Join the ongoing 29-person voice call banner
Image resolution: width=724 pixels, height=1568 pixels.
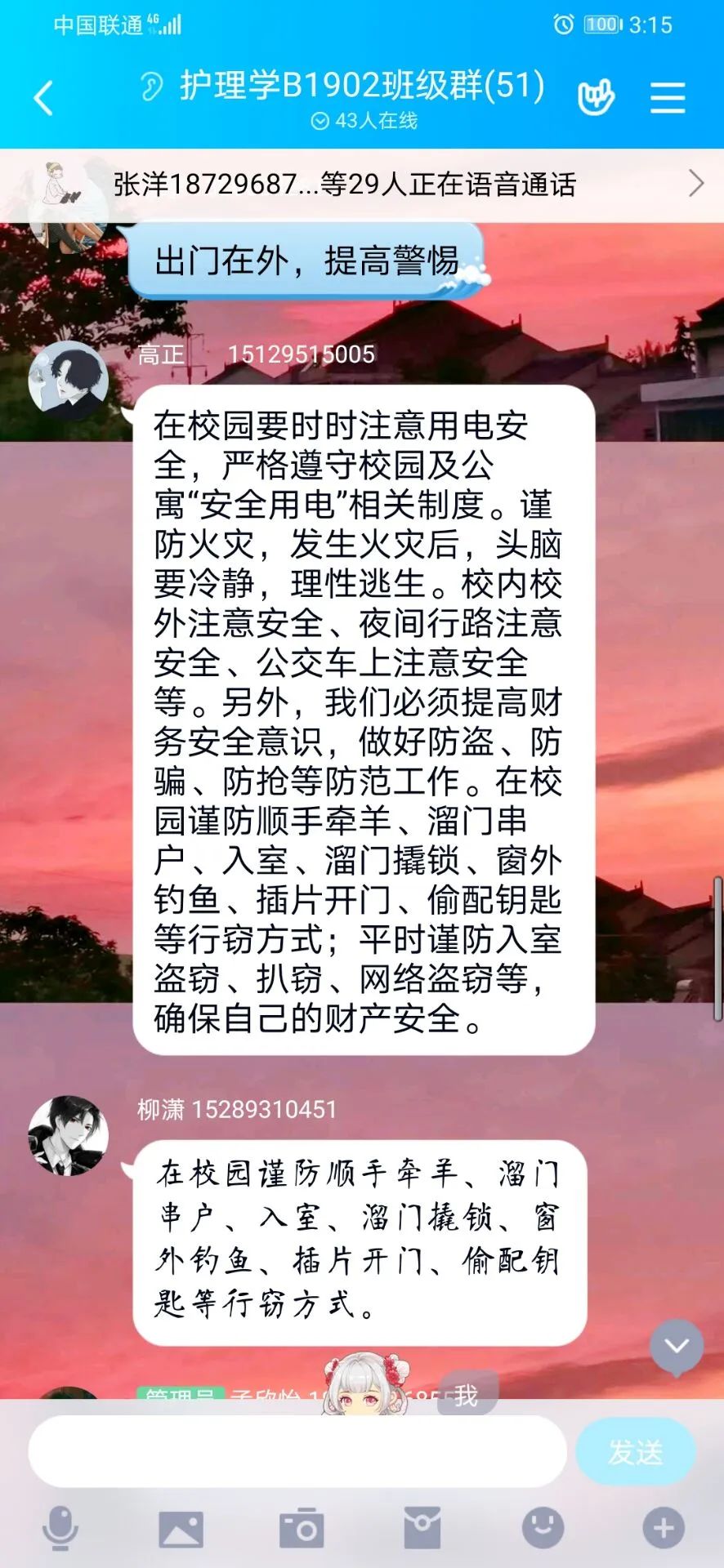pos(362,185)
